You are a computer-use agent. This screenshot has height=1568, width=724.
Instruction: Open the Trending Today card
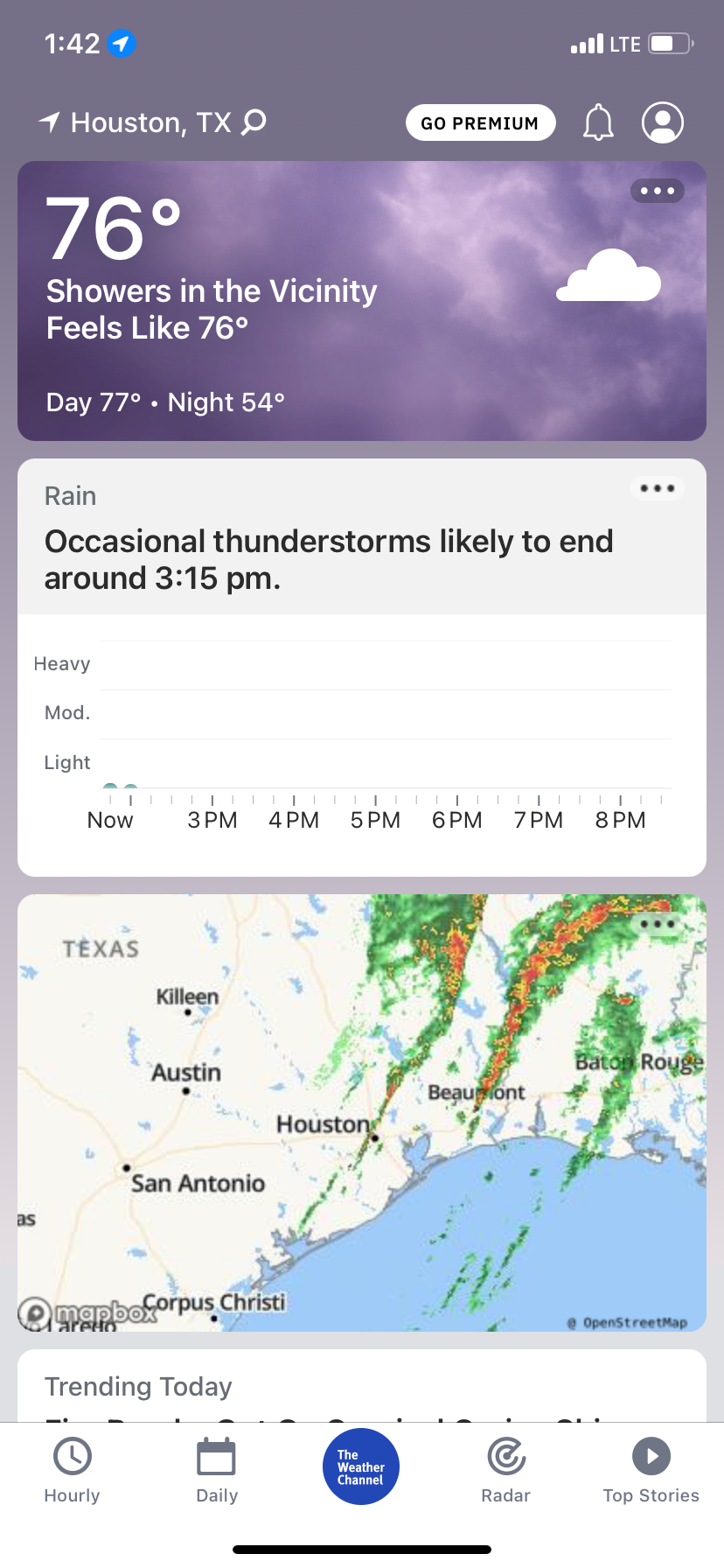[362, 1388]
